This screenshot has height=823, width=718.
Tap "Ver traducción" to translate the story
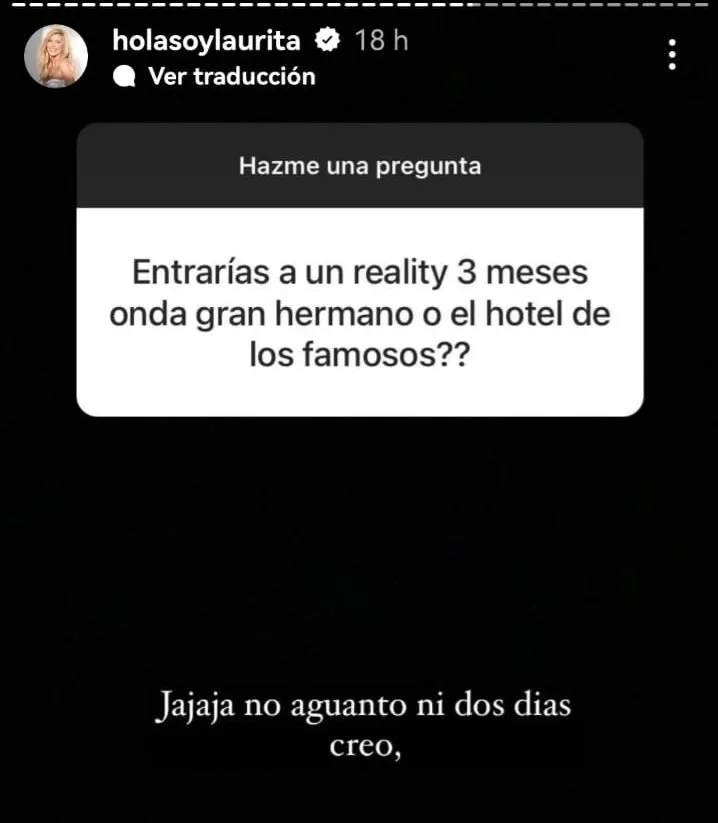click(230, 77)
